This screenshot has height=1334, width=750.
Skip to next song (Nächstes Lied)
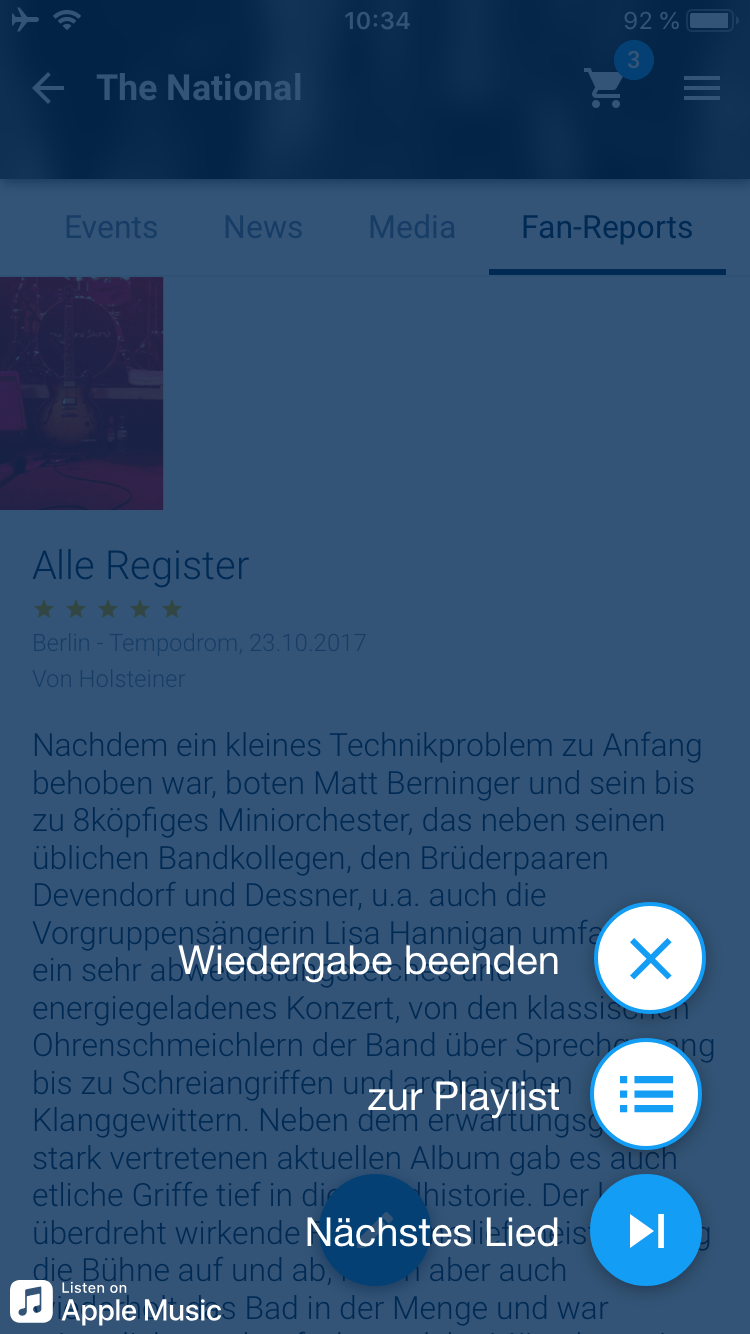[x=646, y=1230]
